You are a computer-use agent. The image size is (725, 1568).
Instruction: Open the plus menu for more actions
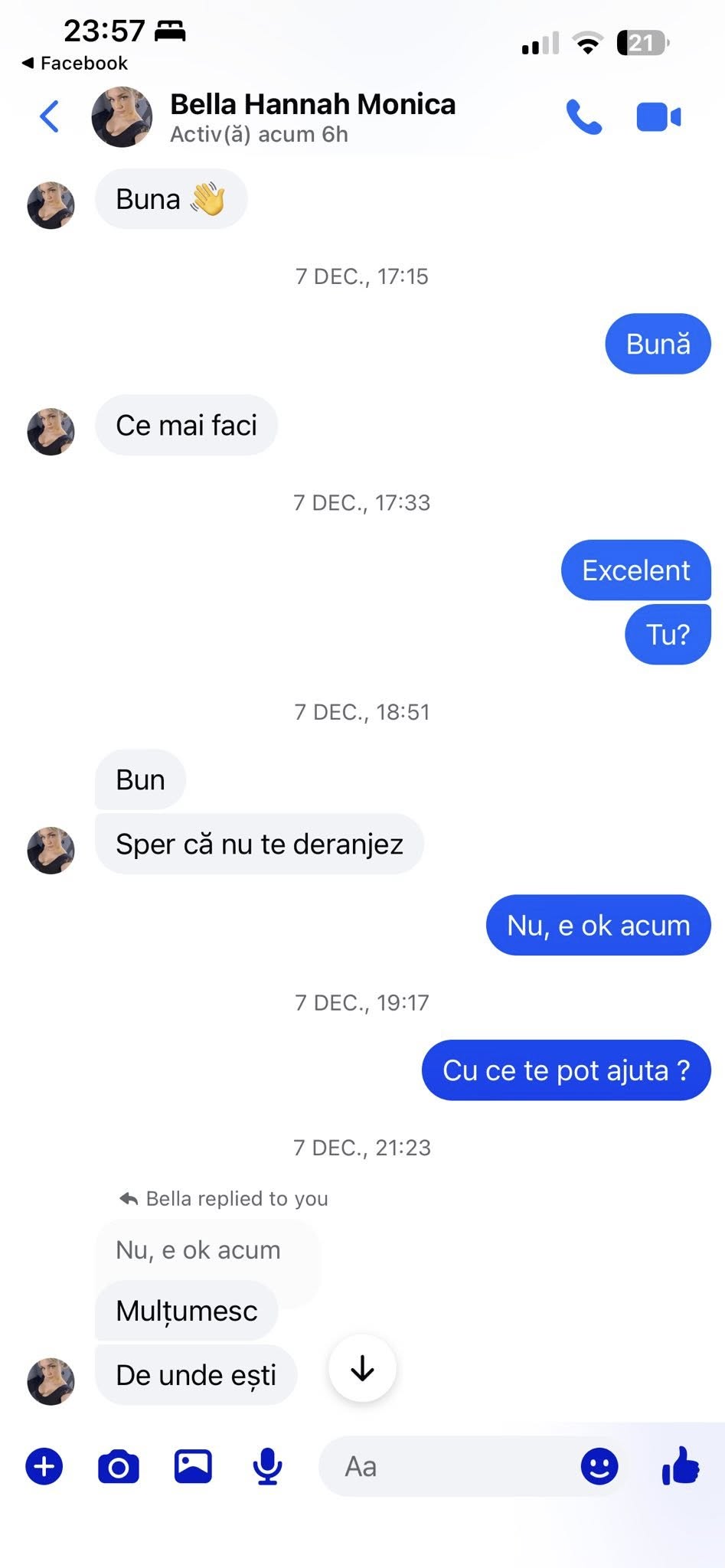point(44,1467)
